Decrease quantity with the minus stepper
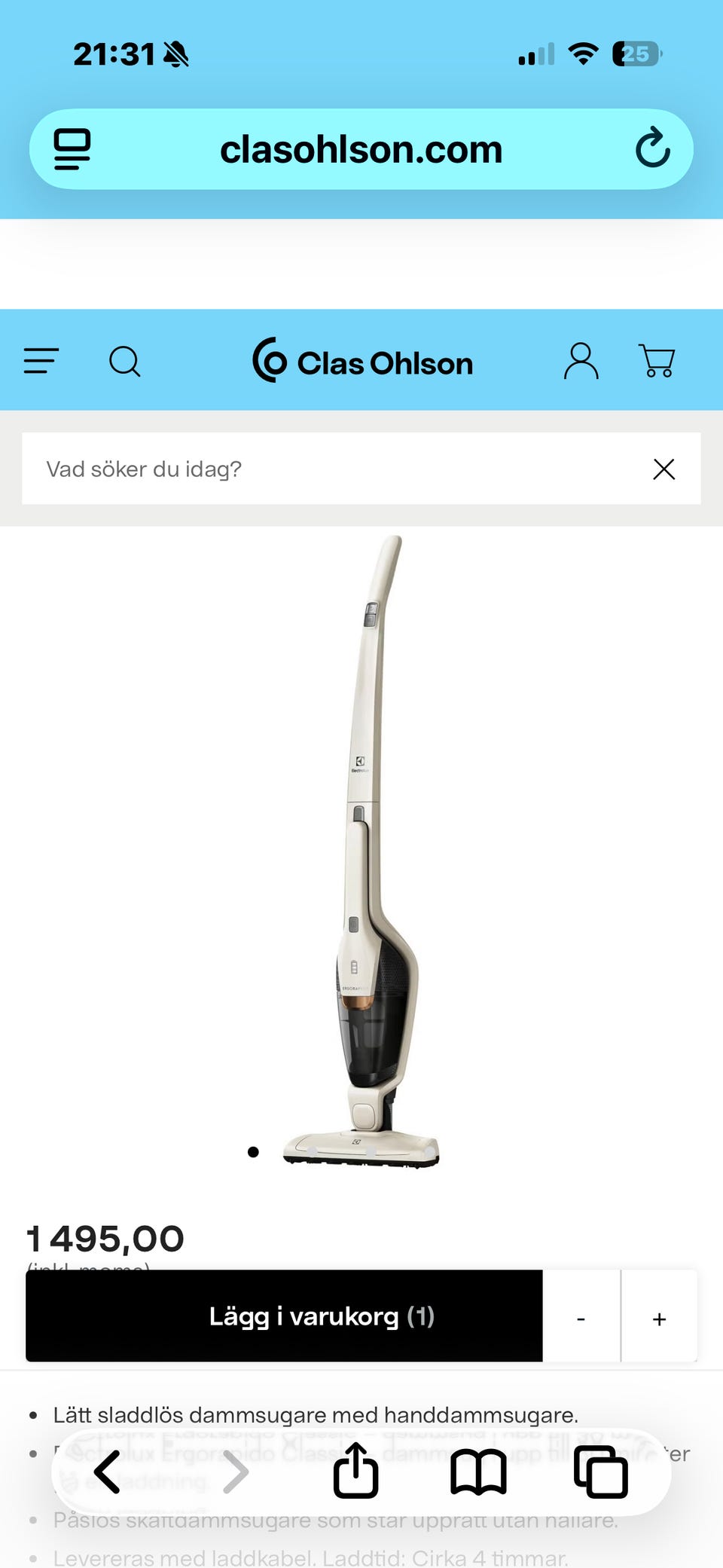Screen dimensions: 723x1568 (581, 1318)
